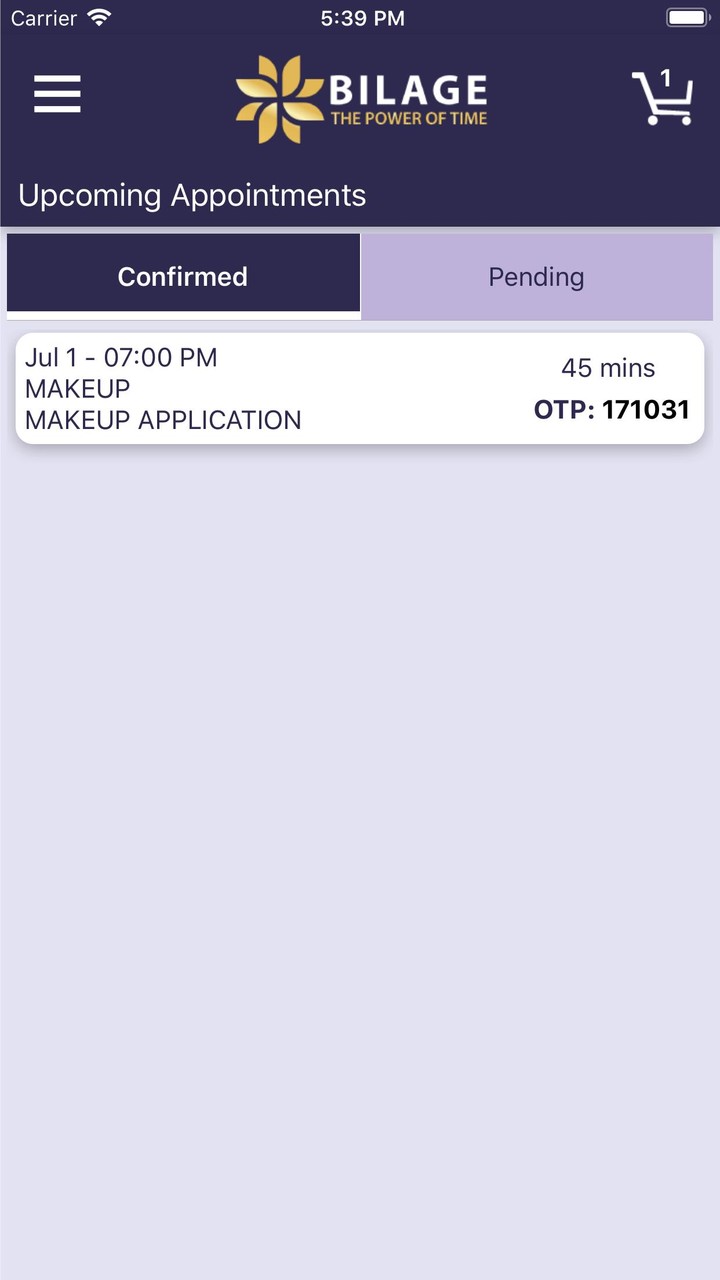Open the Jul 1 Makeup Application appointment
The image size is (720, 1280).
tap(360, 388)
